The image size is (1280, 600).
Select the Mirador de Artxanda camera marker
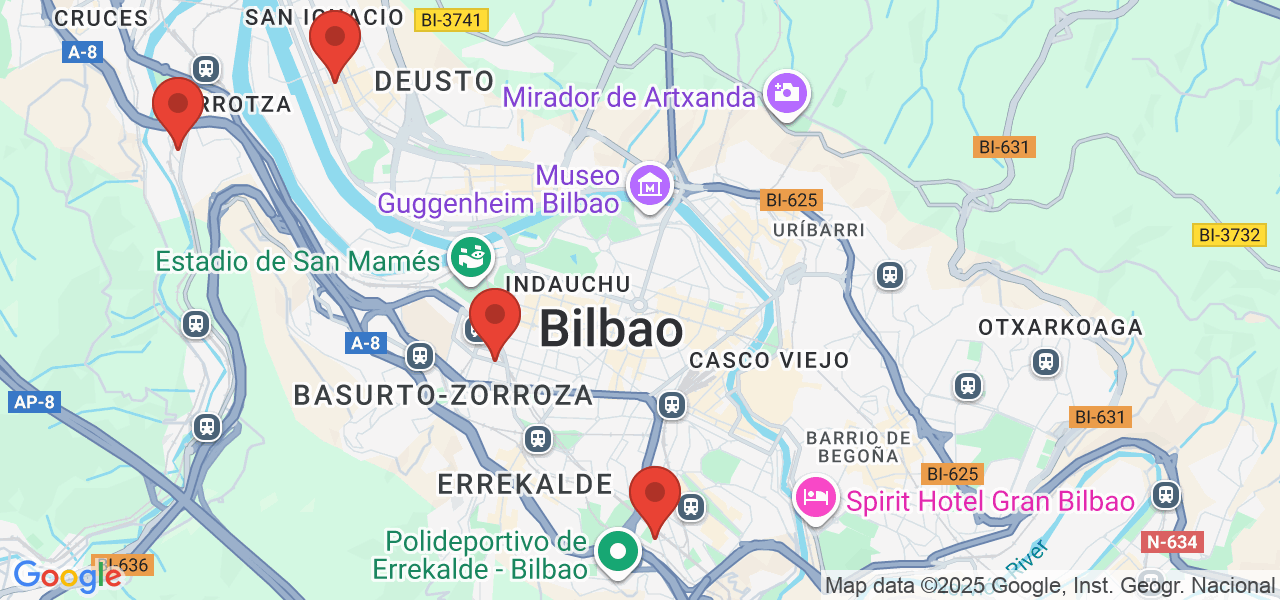[x=786, y=93]
